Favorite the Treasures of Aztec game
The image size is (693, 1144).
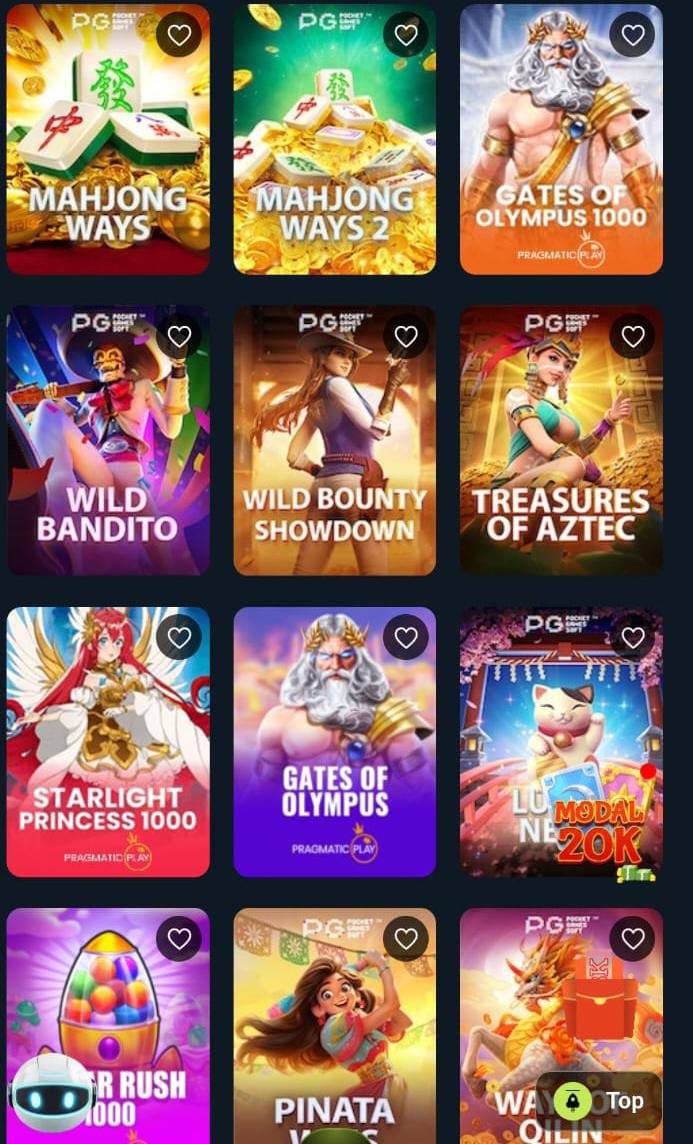(633, 337)
